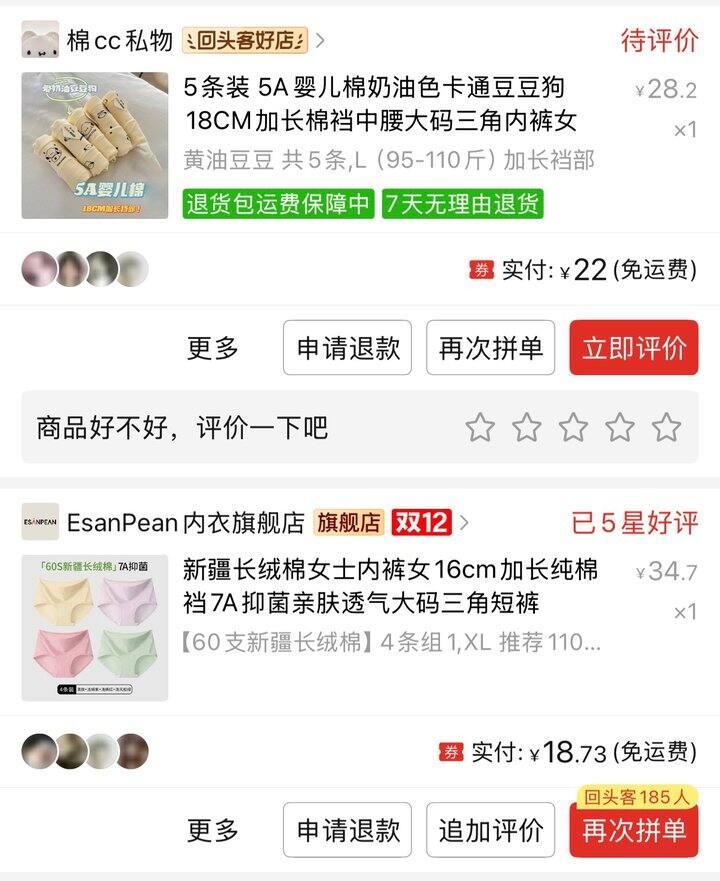Screen dimensions: 720x881
Task: Tap 追加评价 for the EsanPean order
Action: tap(491, 830)
